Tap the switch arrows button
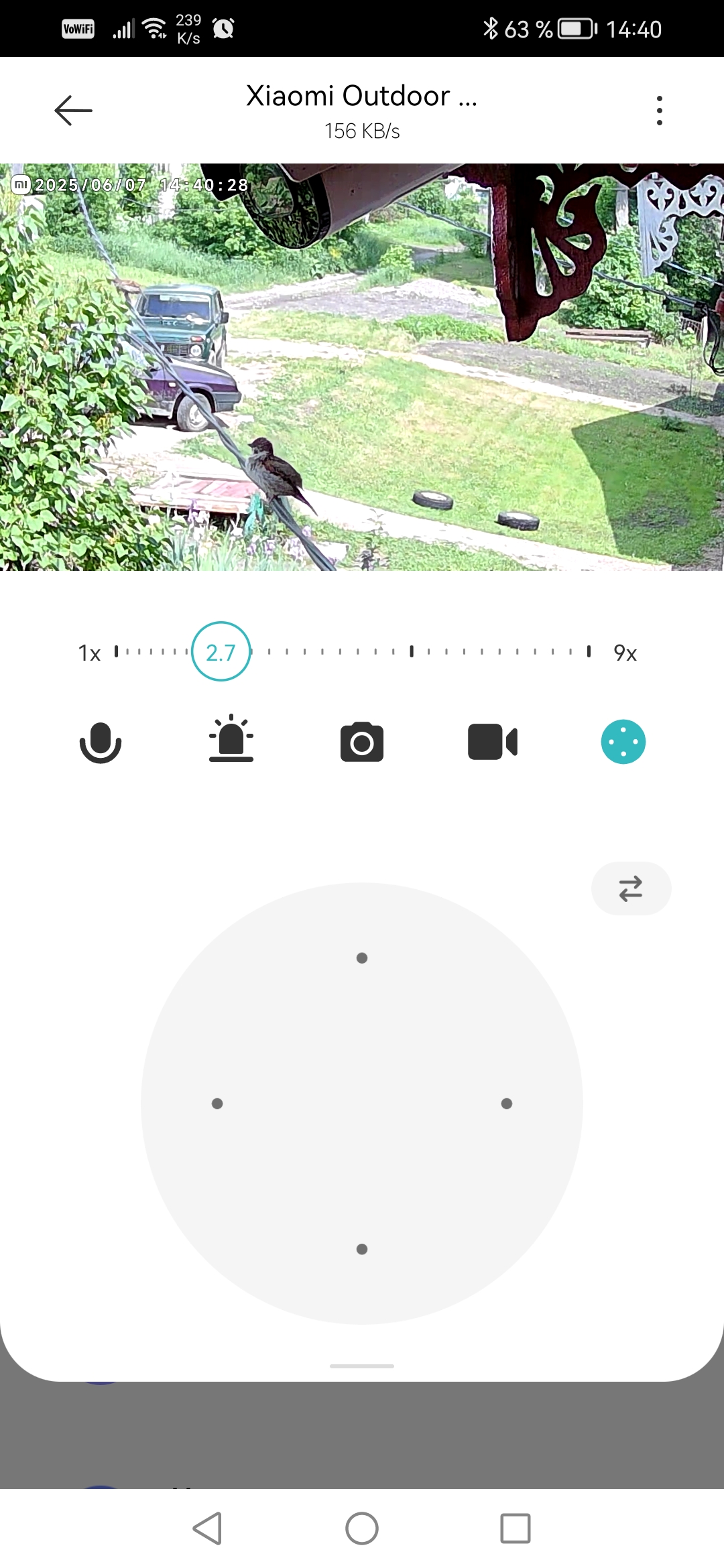The width and height of the screenshot is (724, 1568). tap(631, 889)
